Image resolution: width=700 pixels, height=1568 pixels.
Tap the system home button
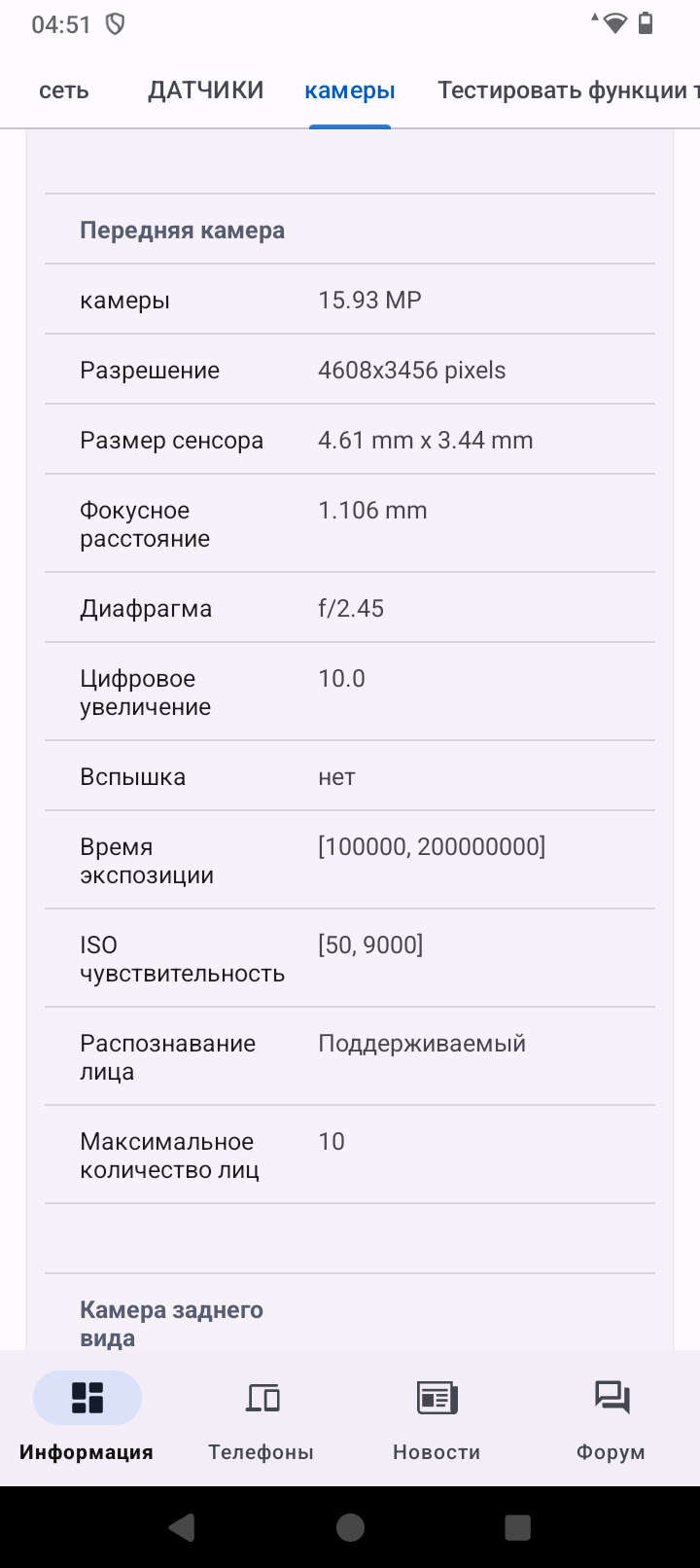click(350, 1527)
